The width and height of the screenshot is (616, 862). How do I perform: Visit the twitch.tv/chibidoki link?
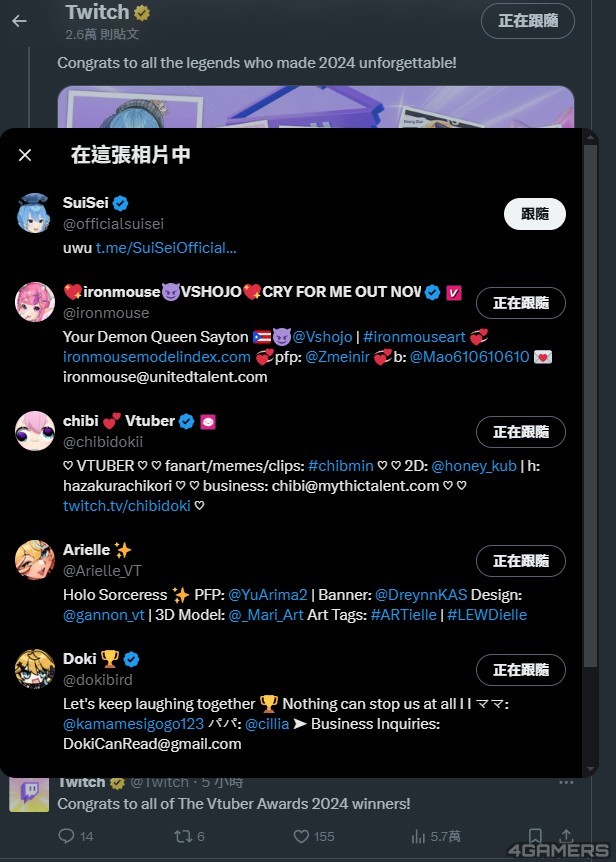coord(127,506)
